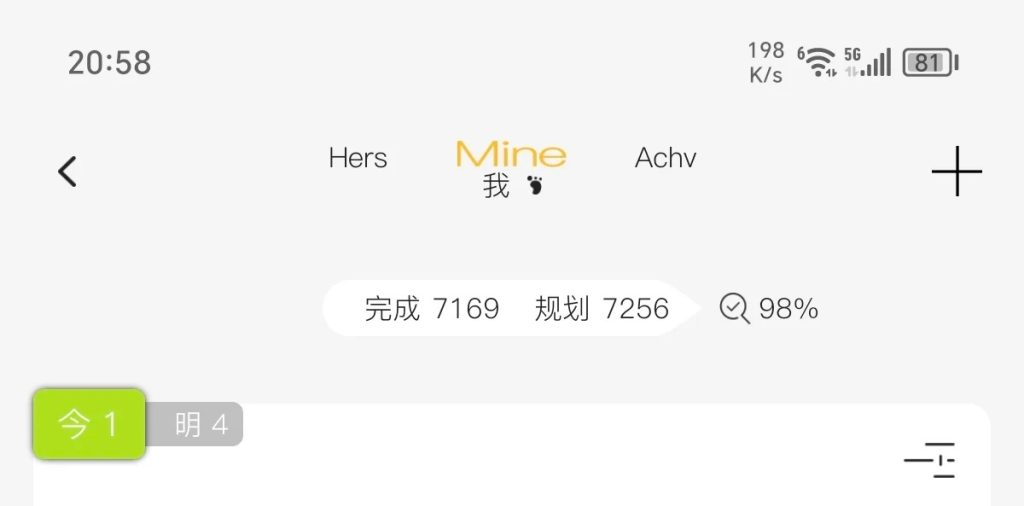Switch to the Hers tab
The height and width of the screenshot is (506, 1024).
pos(358,158)
